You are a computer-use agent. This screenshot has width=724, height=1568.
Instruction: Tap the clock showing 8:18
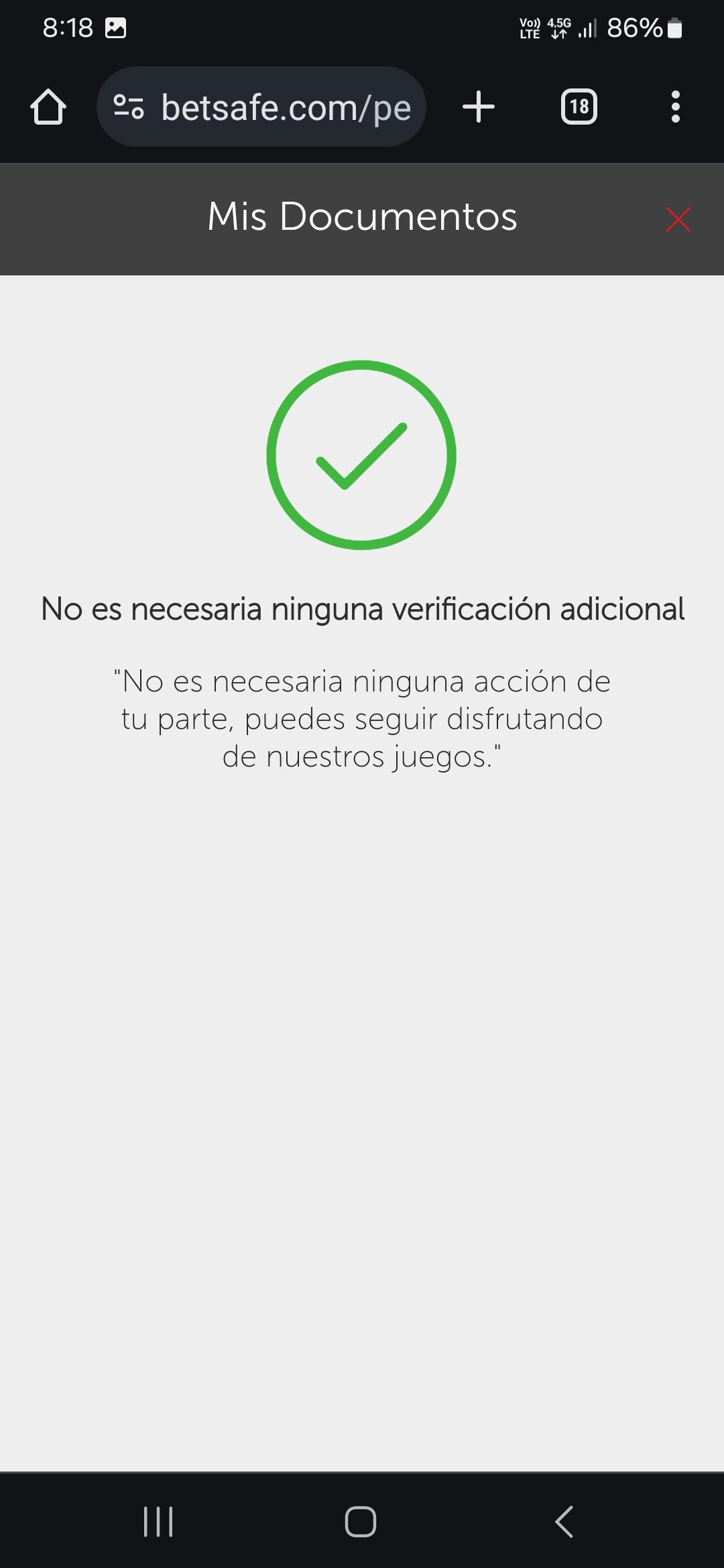point(67,28)
